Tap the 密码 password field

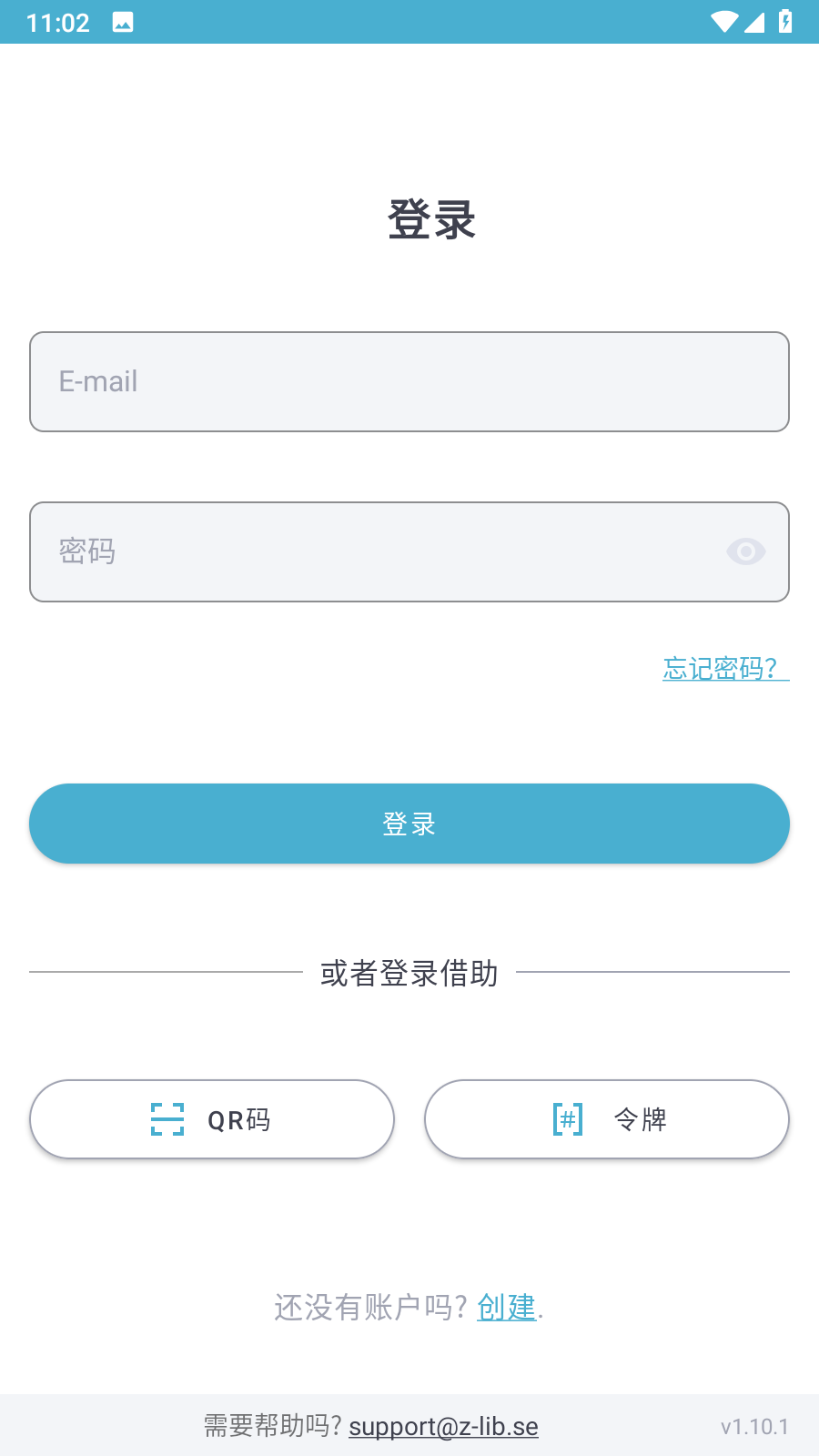(x=382, y=551)
